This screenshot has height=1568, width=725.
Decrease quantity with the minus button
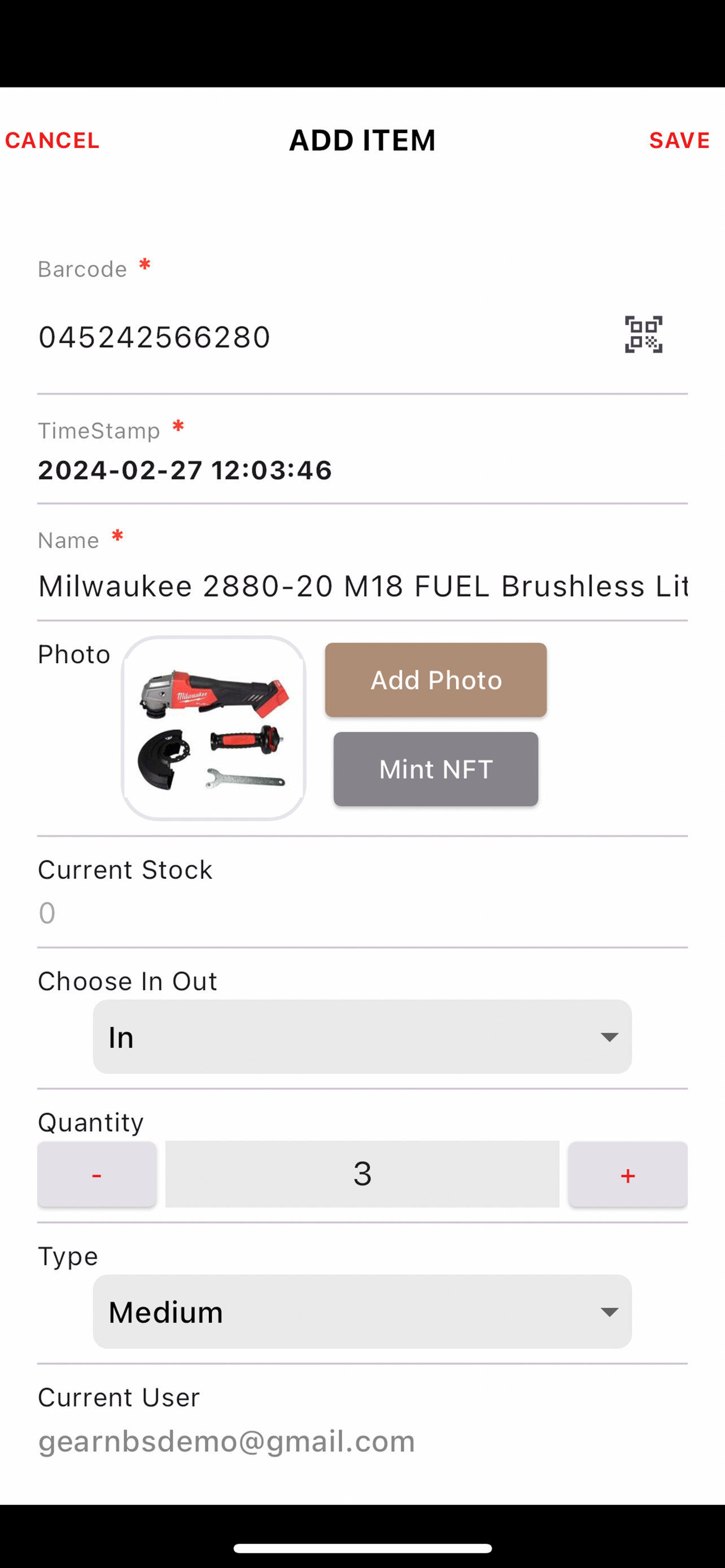click(97, 1174)
